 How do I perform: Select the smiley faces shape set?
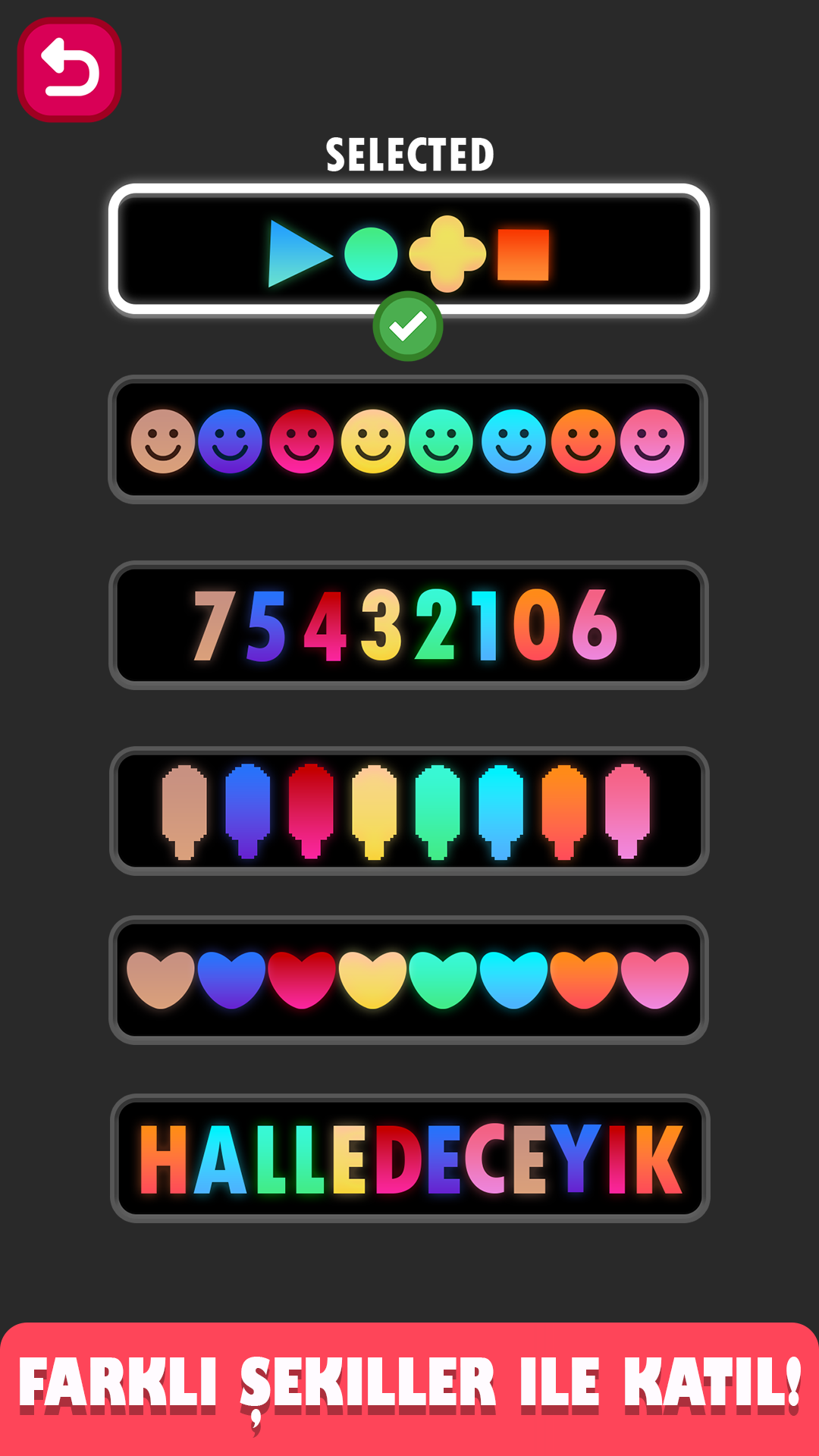[x=409, y=440]
